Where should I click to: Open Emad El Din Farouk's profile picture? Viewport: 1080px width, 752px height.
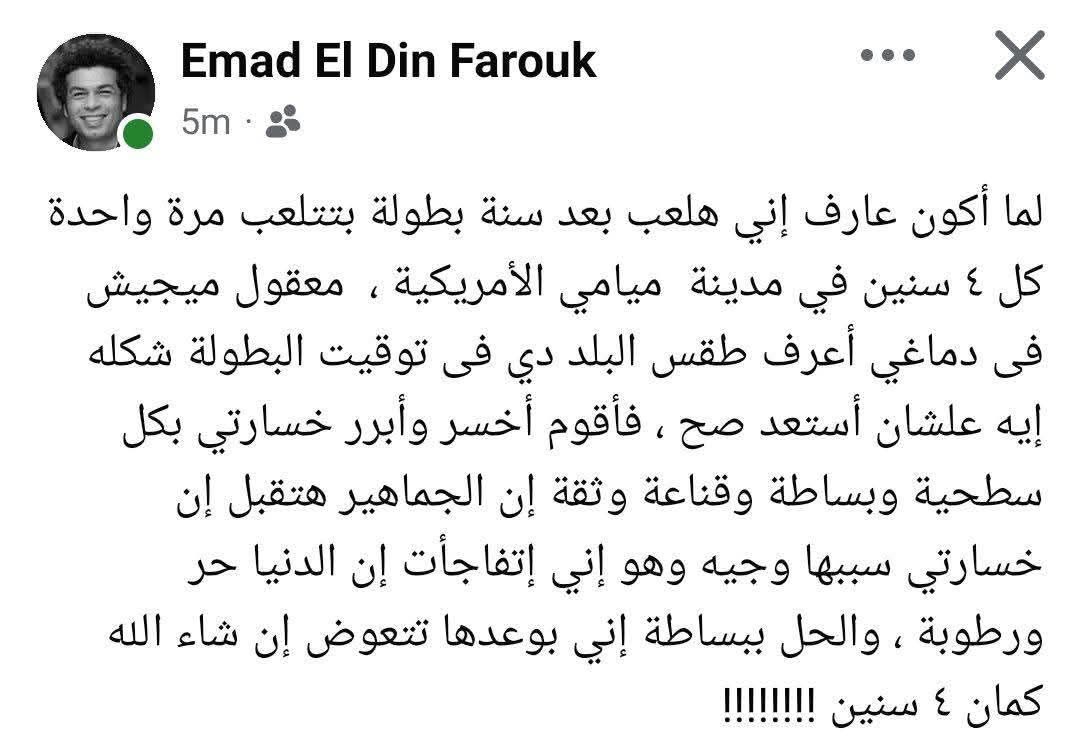(x=95, y=92)
